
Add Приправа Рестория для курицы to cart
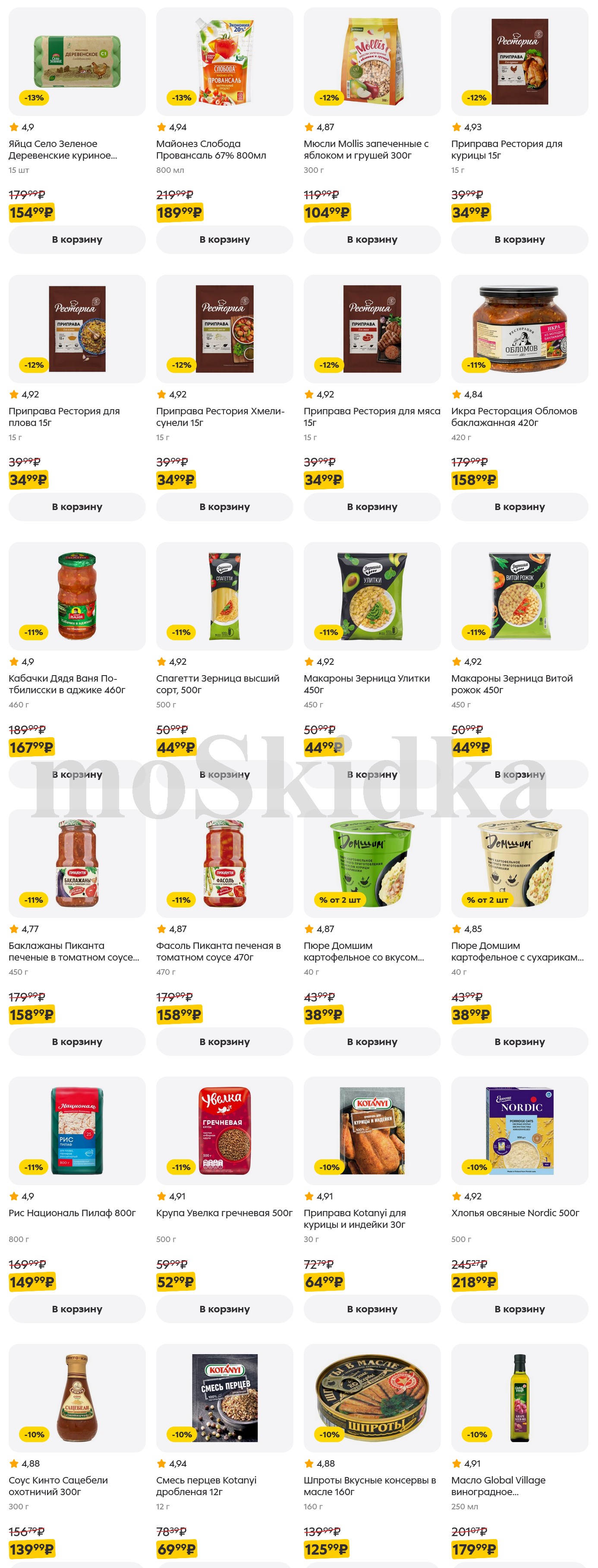click(519, 239)
